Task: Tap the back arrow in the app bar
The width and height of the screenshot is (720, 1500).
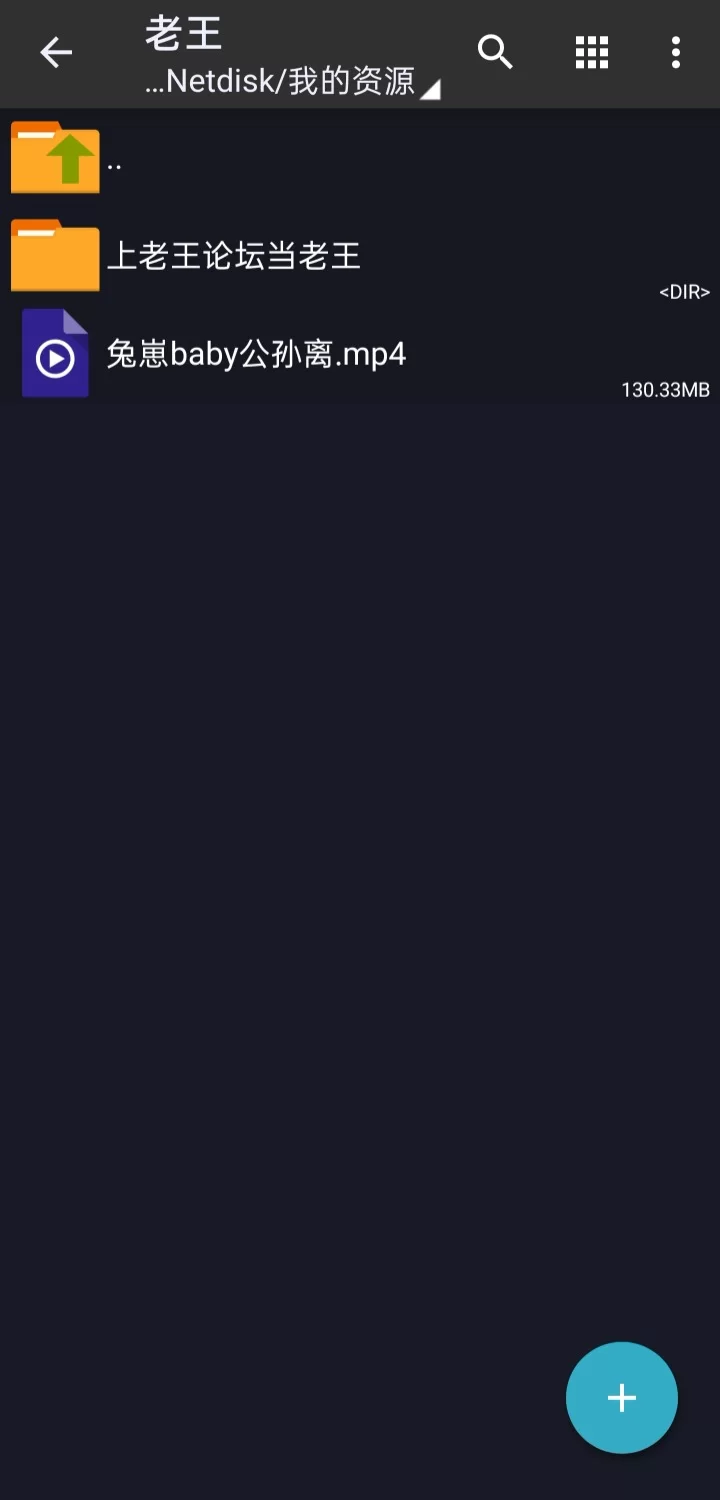Action: [x=56, y=52]
